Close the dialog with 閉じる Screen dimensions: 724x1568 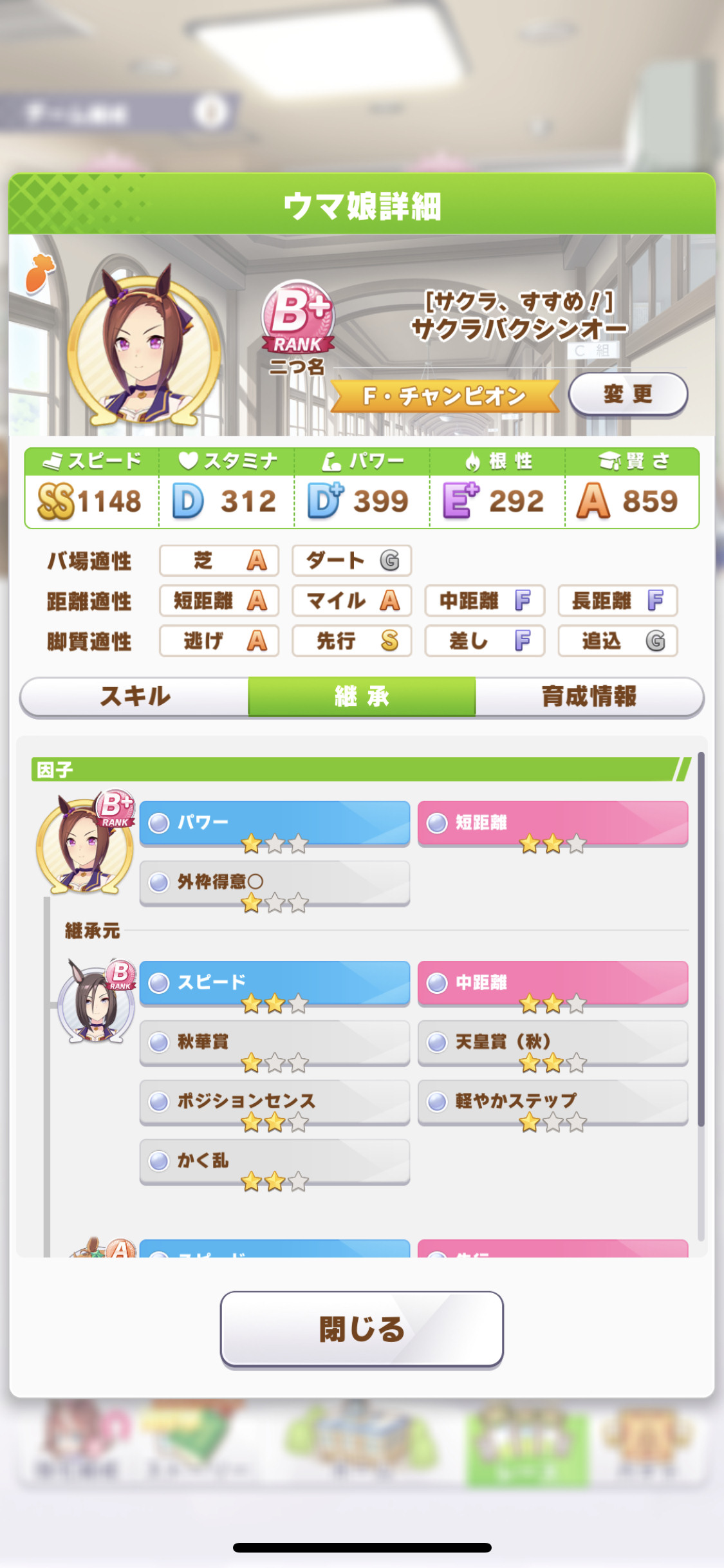coord(362,1329)
